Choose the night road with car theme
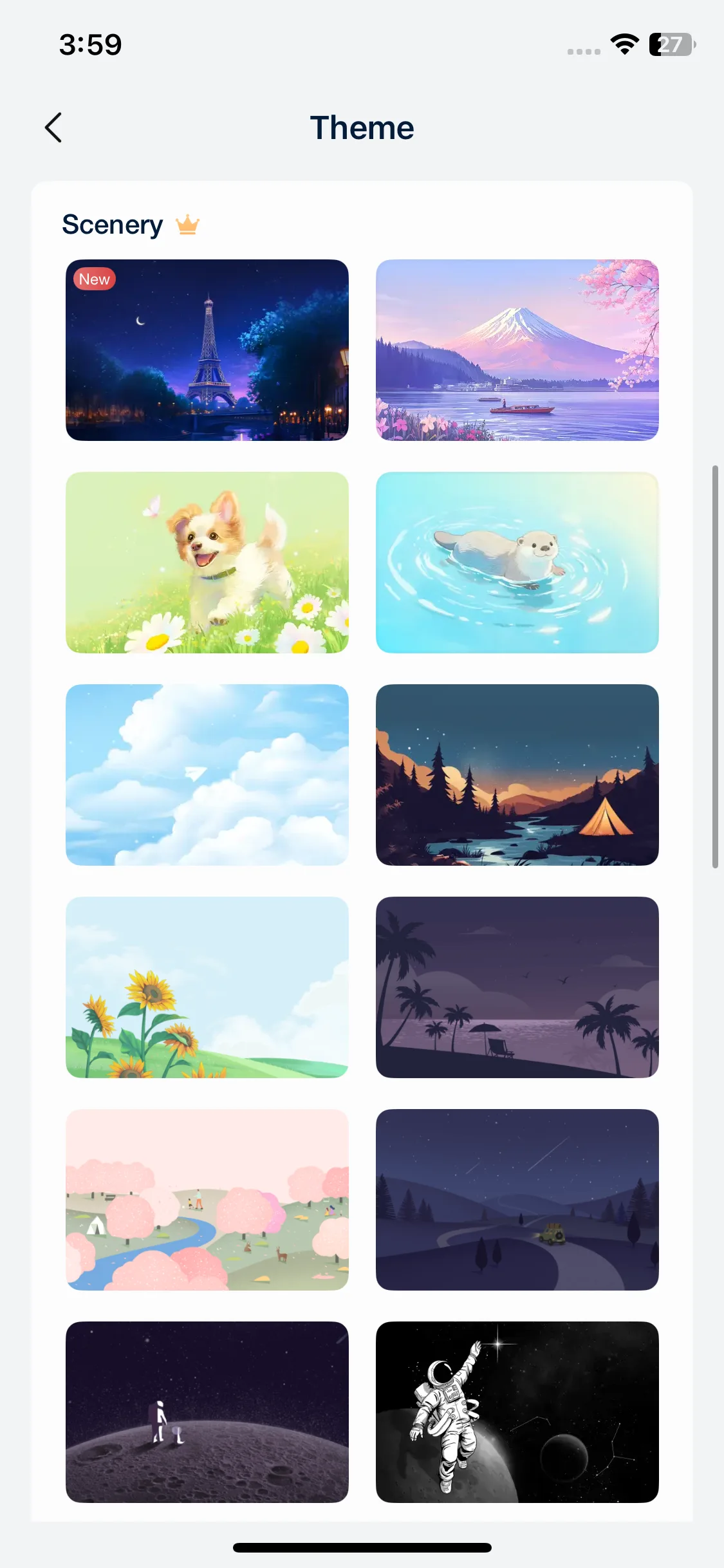724x1568 pixels. coord(517,1199)
